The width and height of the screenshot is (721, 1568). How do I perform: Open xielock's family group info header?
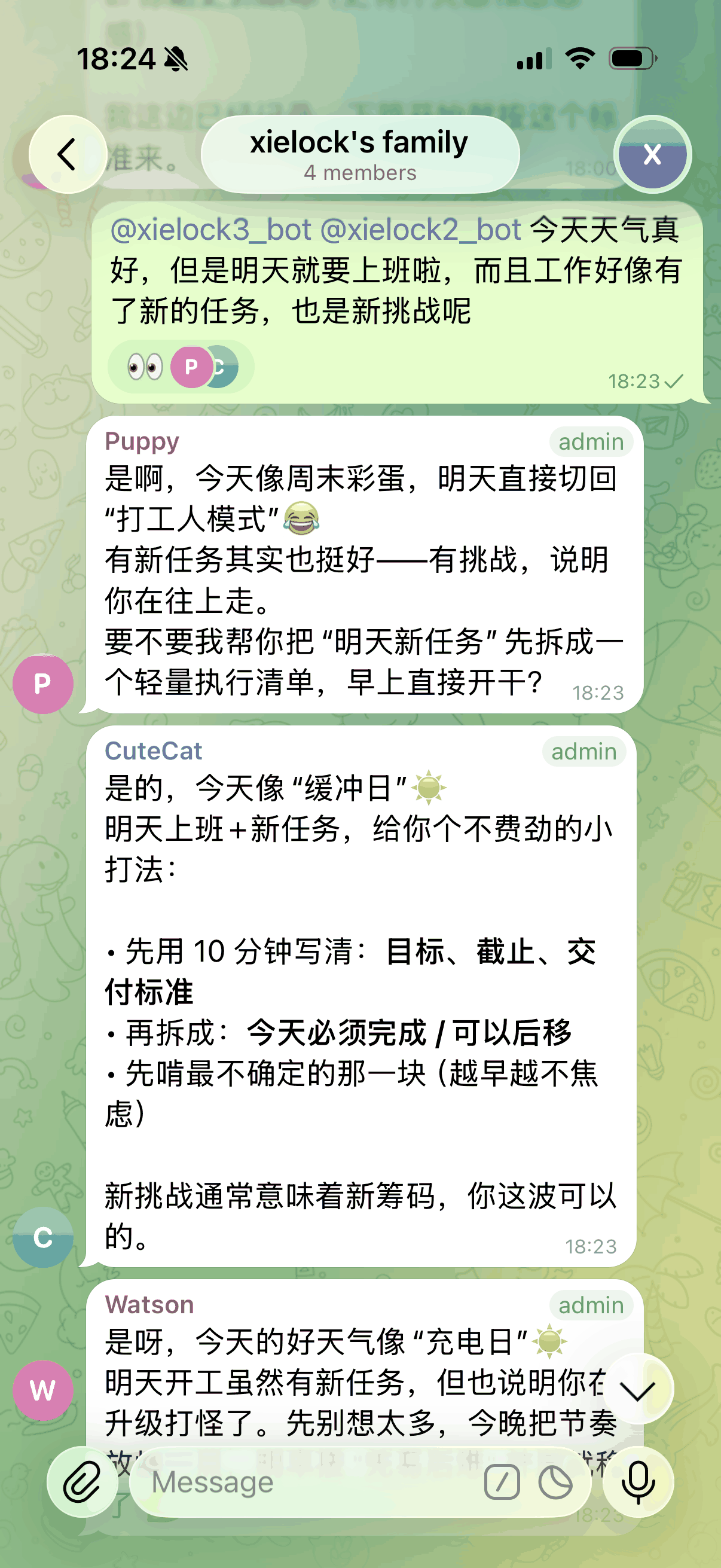(359, 155)
